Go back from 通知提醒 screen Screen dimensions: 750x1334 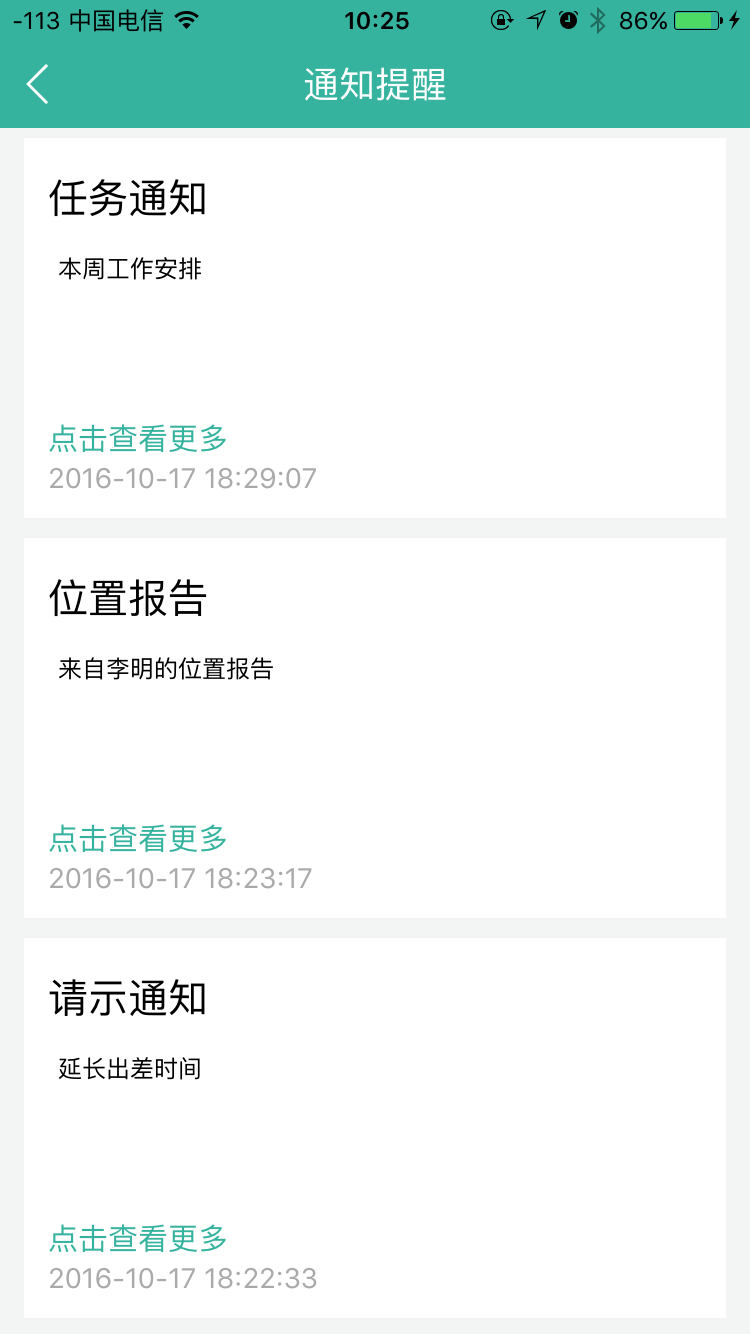pos(38,85)
